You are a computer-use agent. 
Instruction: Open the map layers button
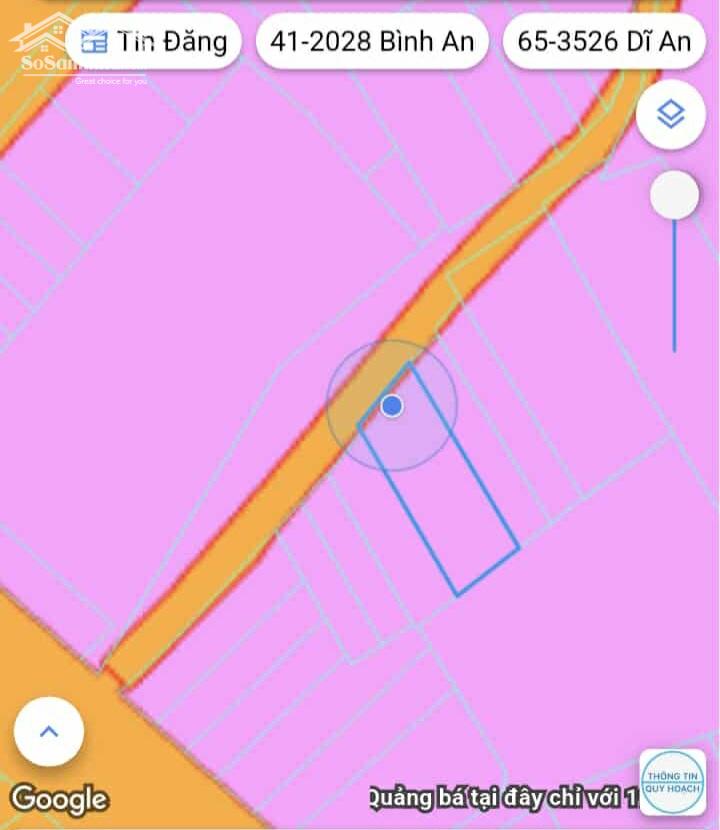click(671, 115)
